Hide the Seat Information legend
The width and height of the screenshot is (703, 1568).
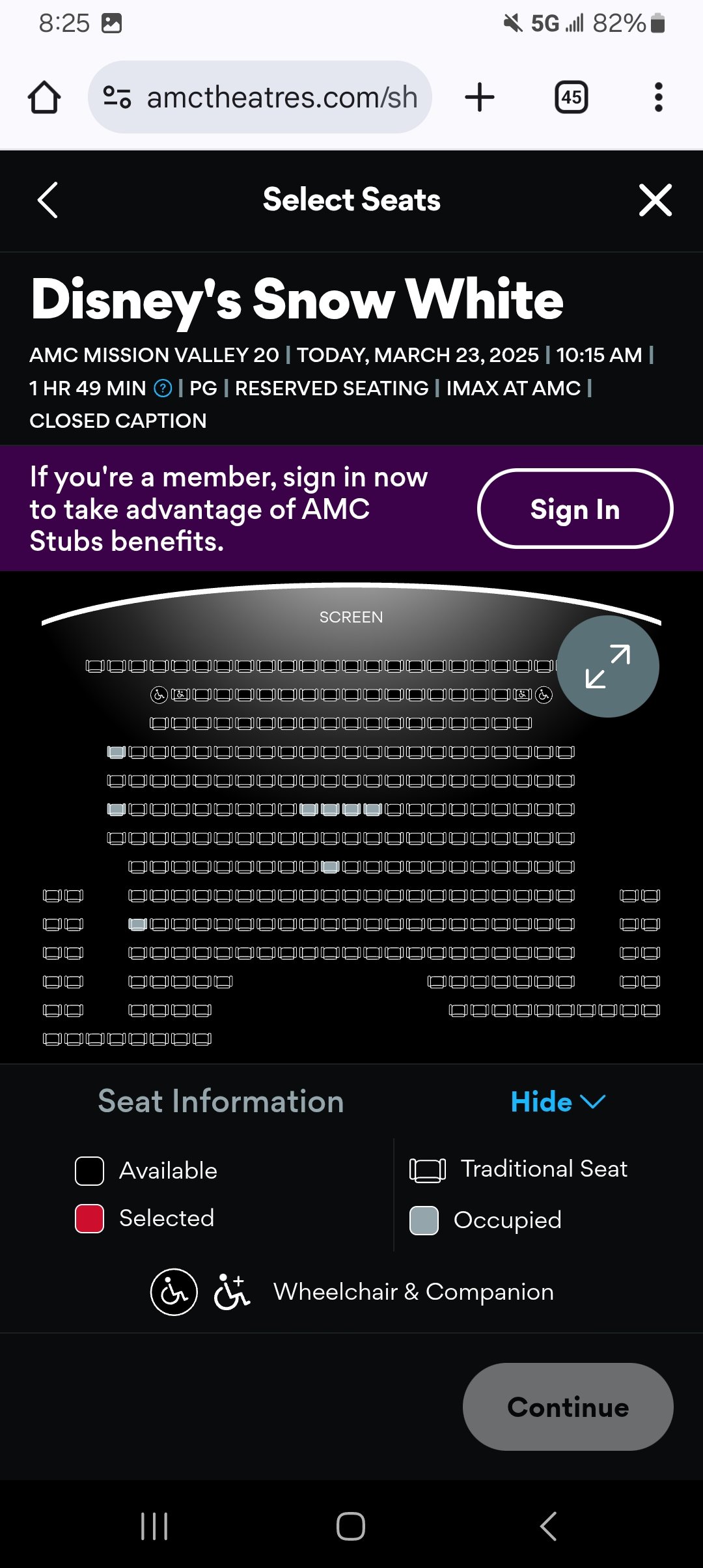pyautogui.click(x=558, y=1102)
